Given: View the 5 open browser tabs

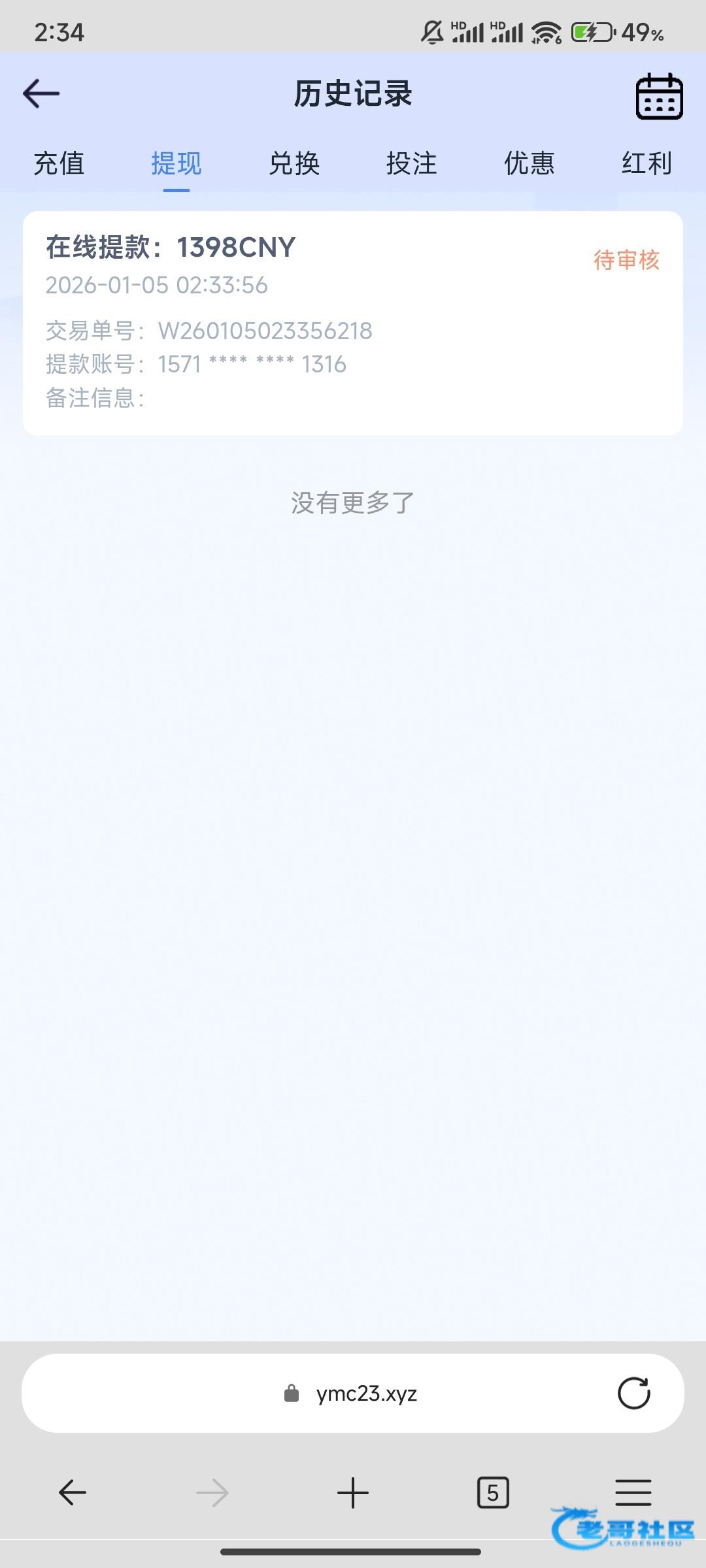Looking at the screenshot, I should pos(493,1493).
